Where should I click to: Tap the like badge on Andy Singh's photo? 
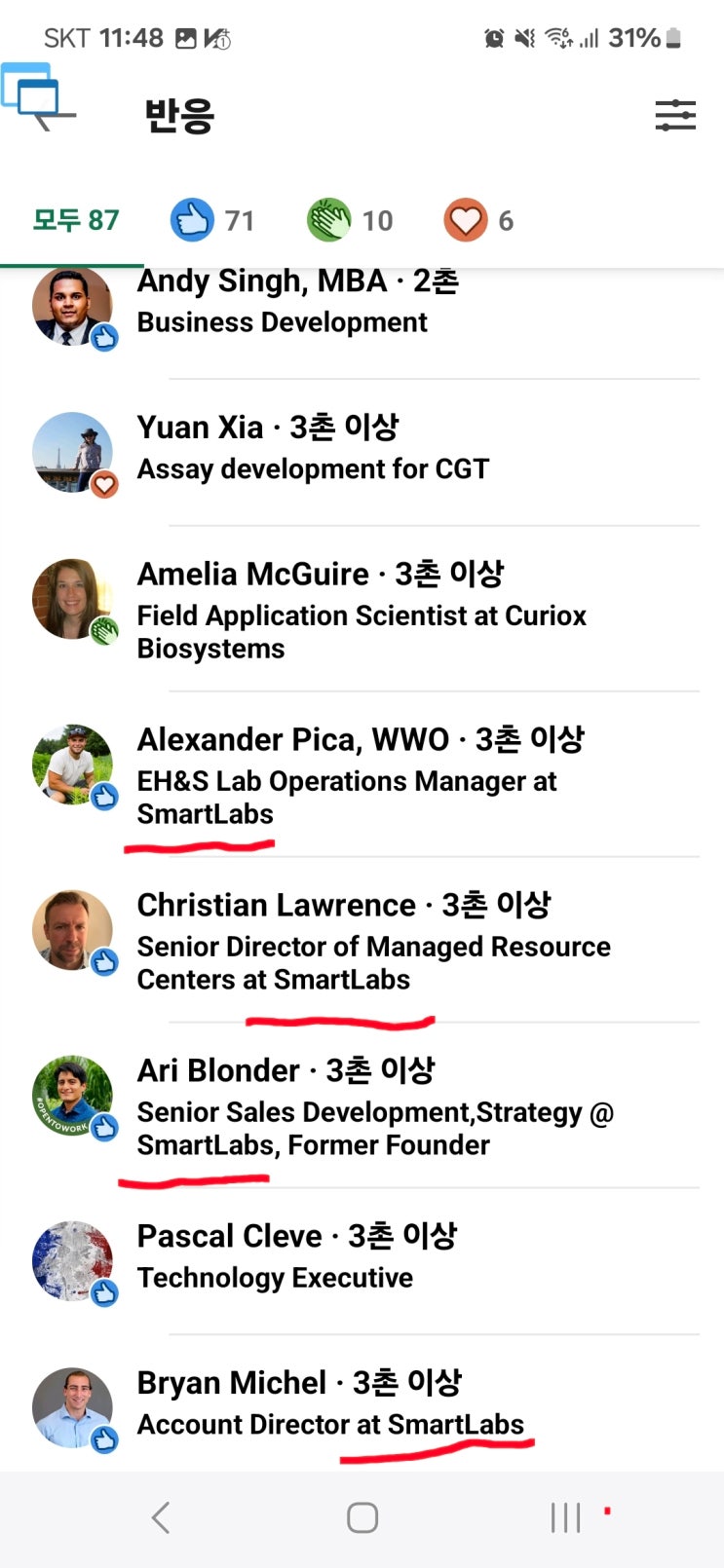tap(103, 336)
